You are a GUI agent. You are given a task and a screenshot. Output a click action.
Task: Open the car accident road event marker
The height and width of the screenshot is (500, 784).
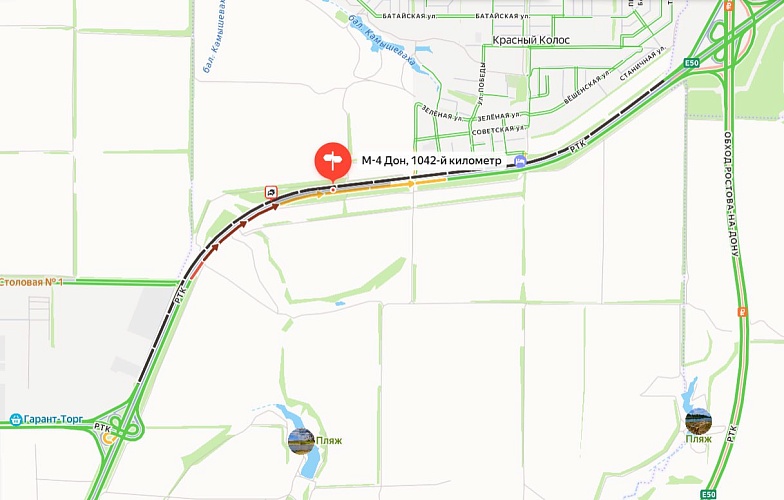point(271,190)
